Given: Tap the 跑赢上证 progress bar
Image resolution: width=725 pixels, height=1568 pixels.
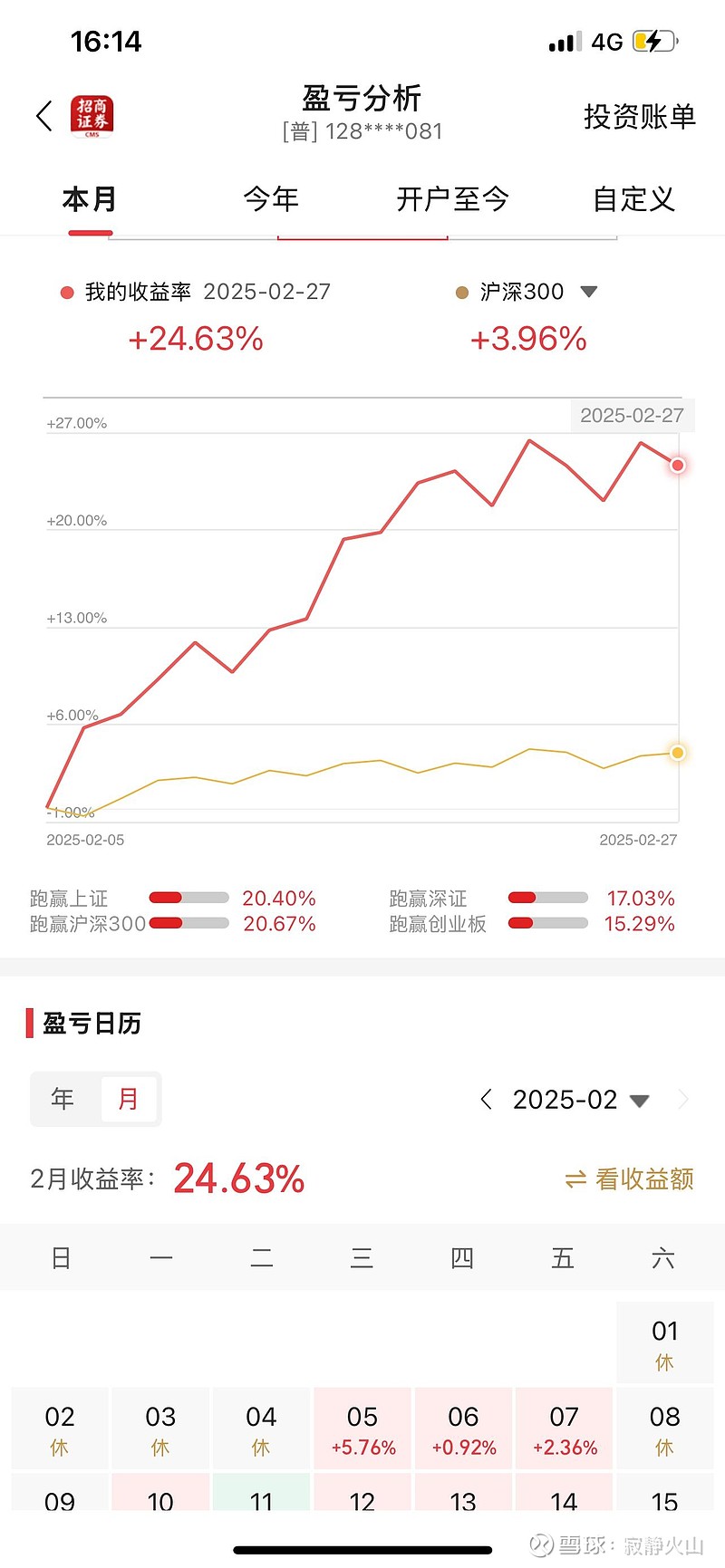Looking at the screenshot, I should [189, 898].
